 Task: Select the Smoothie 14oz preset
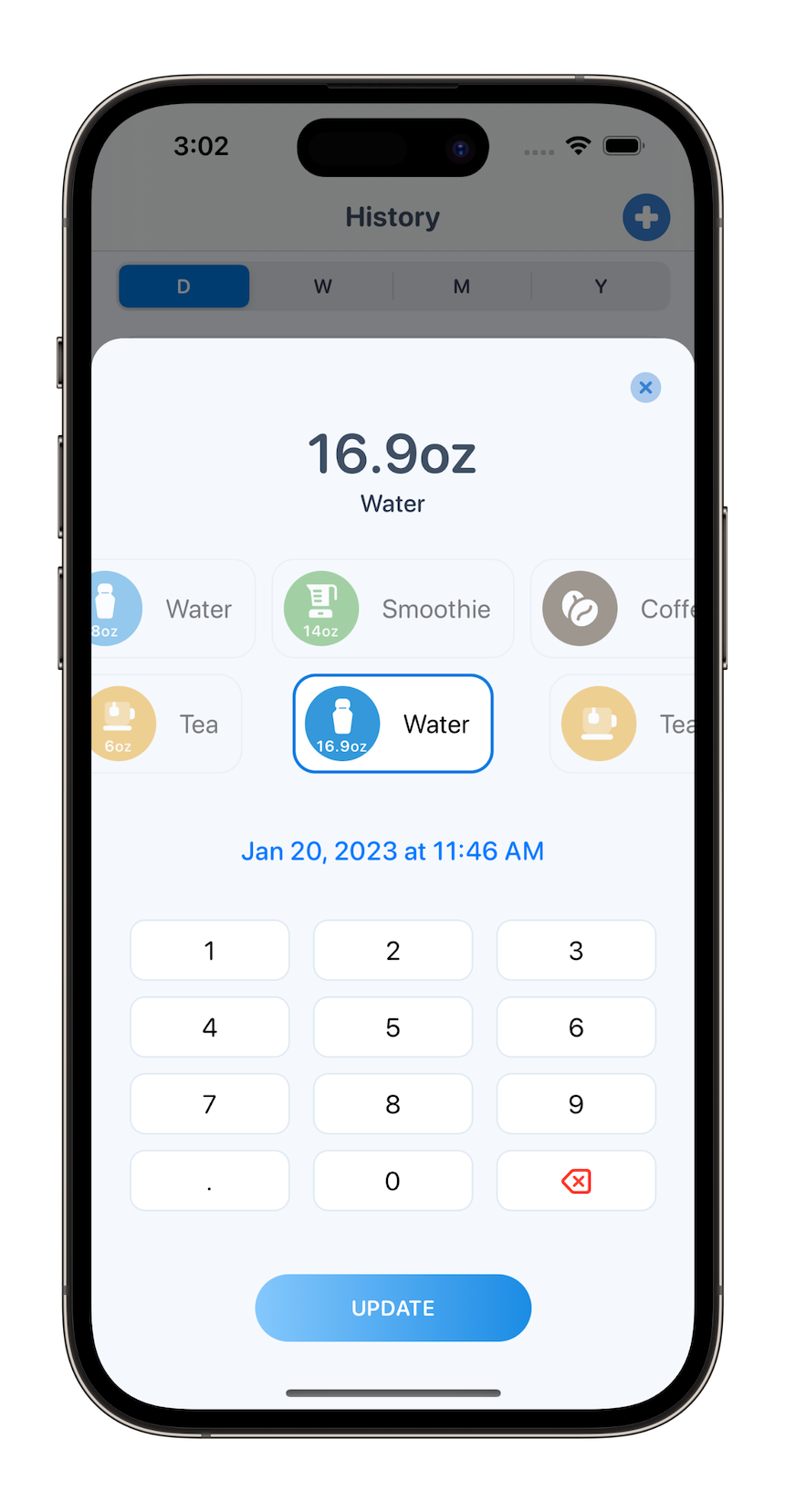tap(392, 609)
